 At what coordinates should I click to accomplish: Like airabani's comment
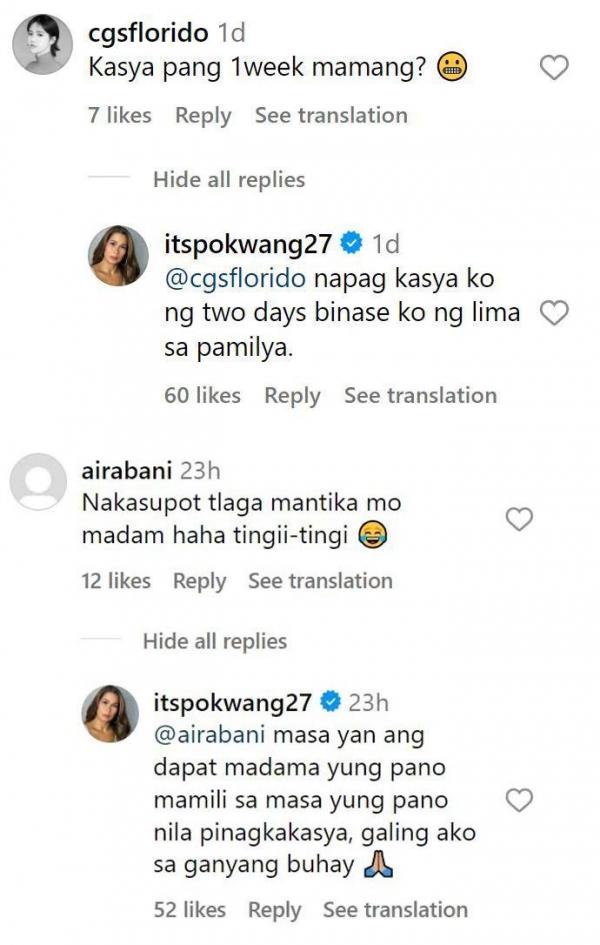pyautogui.click(x=519, y=518)
